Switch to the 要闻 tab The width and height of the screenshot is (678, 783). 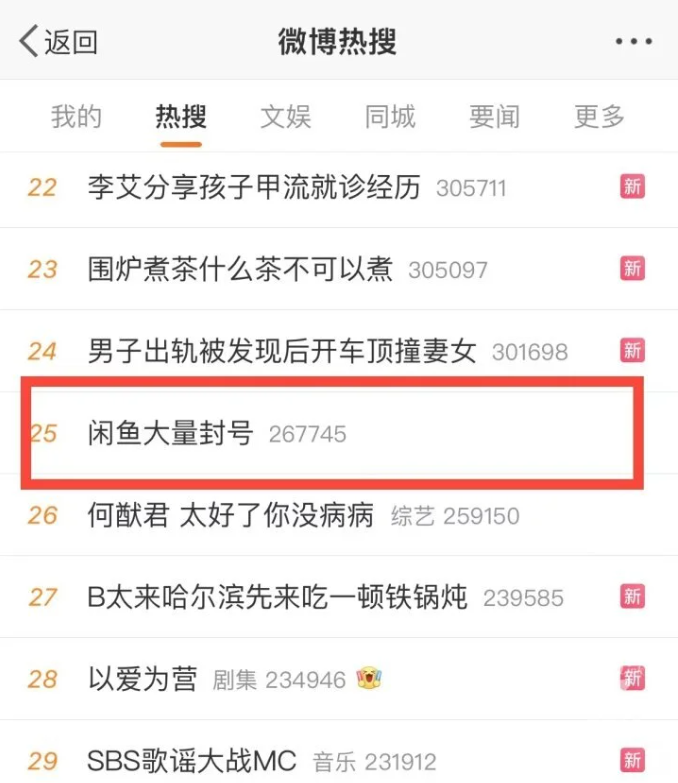(x=495, y=116)
